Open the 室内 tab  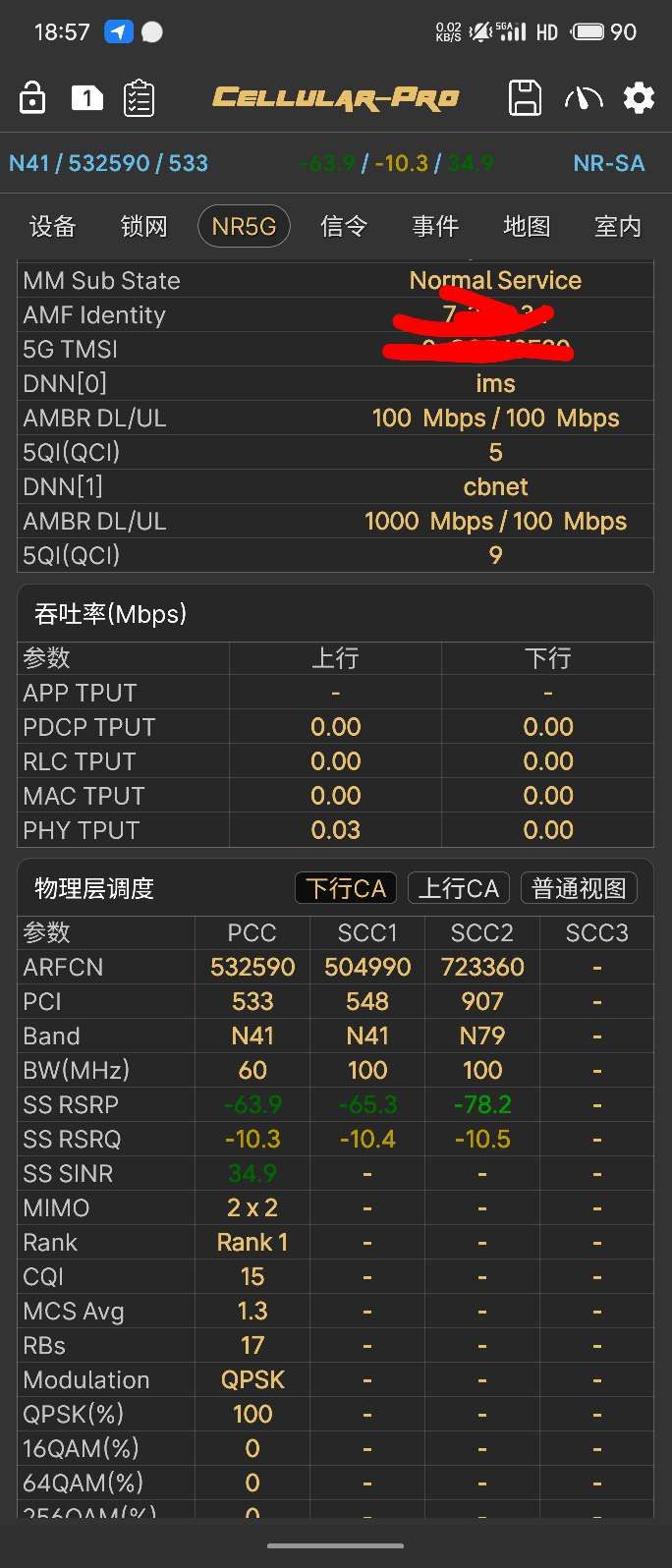[618, 227]
